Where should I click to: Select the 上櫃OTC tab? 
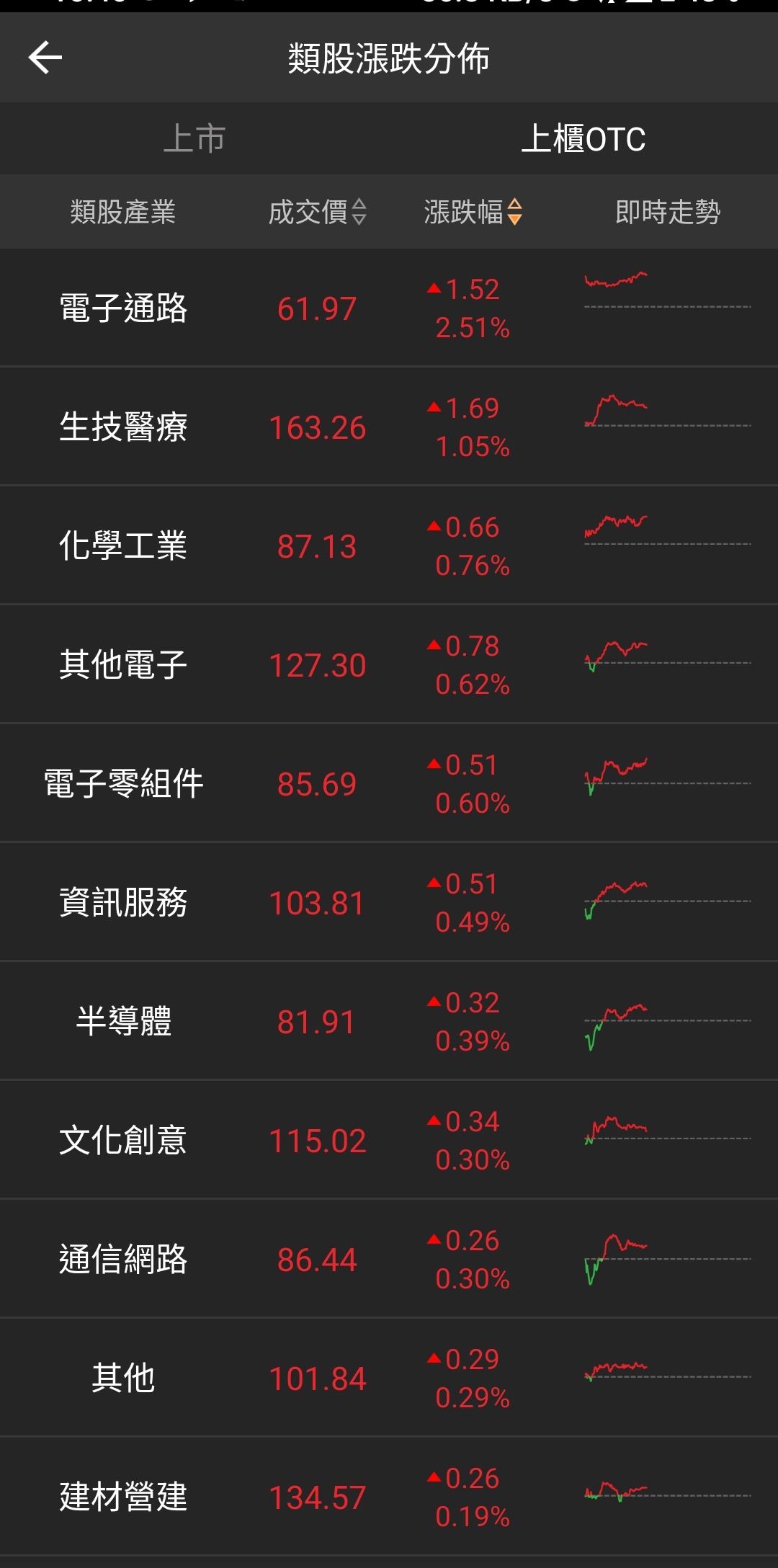[583, 138]
